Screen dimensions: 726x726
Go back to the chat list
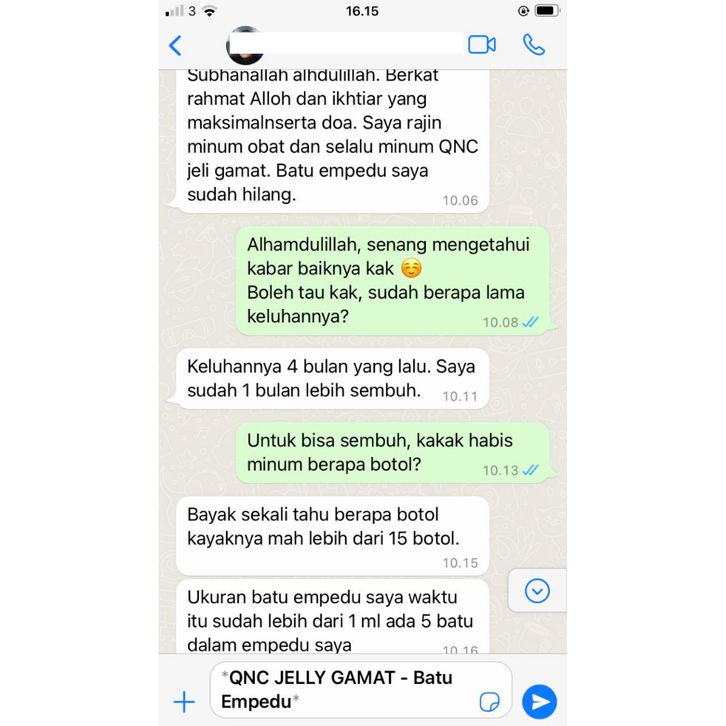[x=176, y=45]
